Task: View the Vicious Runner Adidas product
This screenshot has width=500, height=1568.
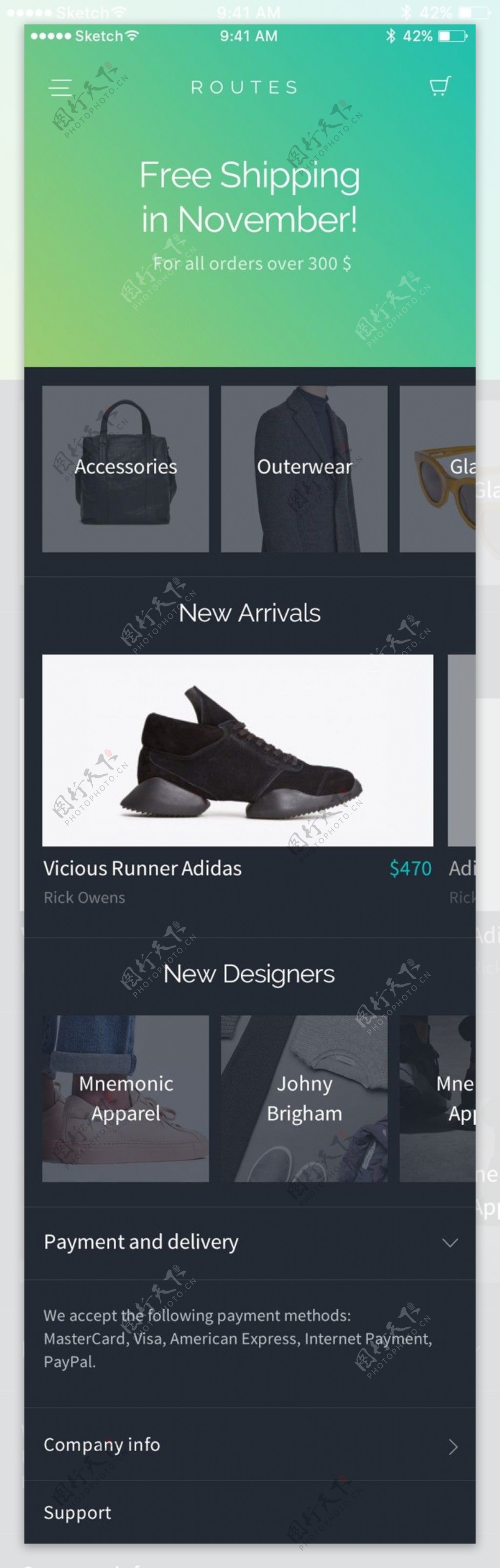Action: point(237,750)
